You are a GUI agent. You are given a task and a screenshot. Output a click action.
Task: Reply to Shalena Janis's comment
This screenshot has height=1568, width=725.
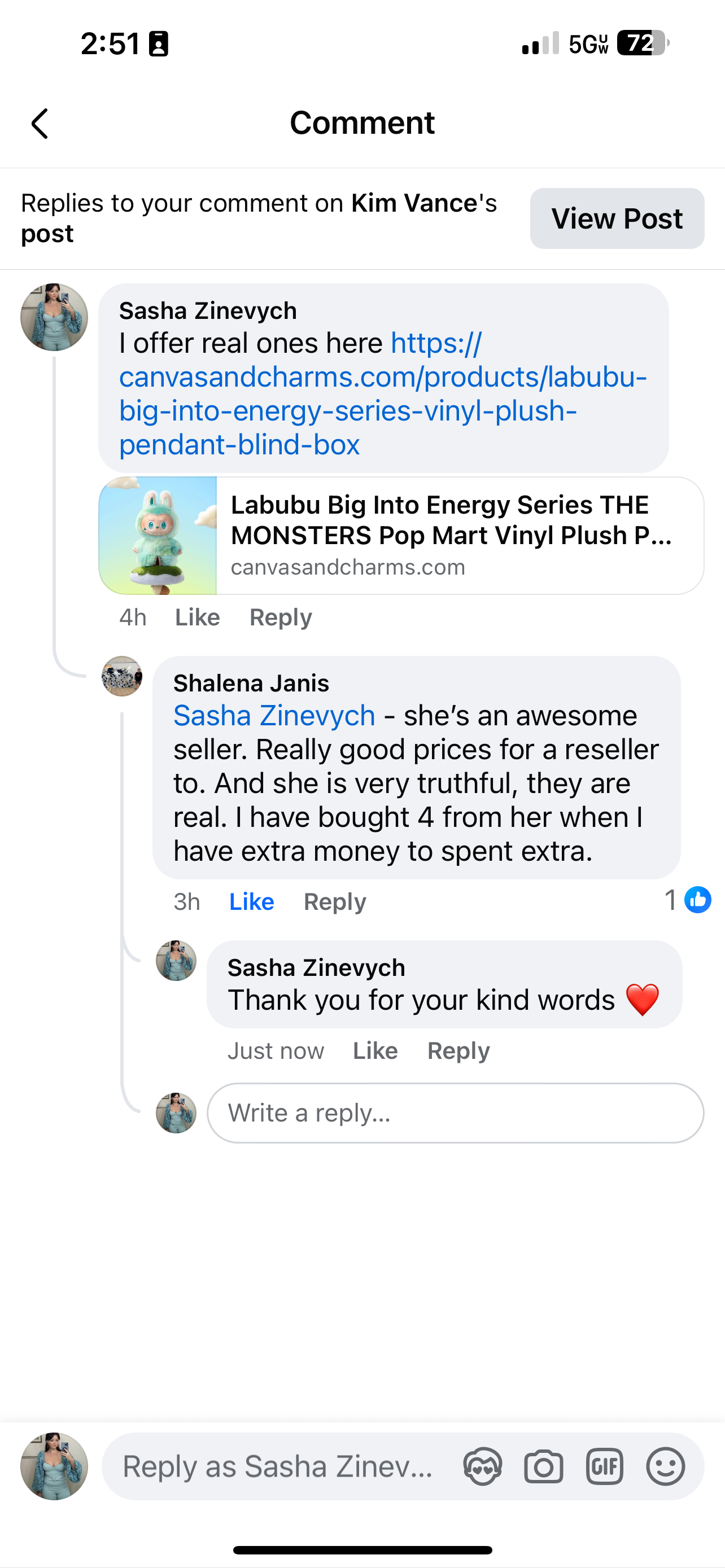[x=335, y=901]
